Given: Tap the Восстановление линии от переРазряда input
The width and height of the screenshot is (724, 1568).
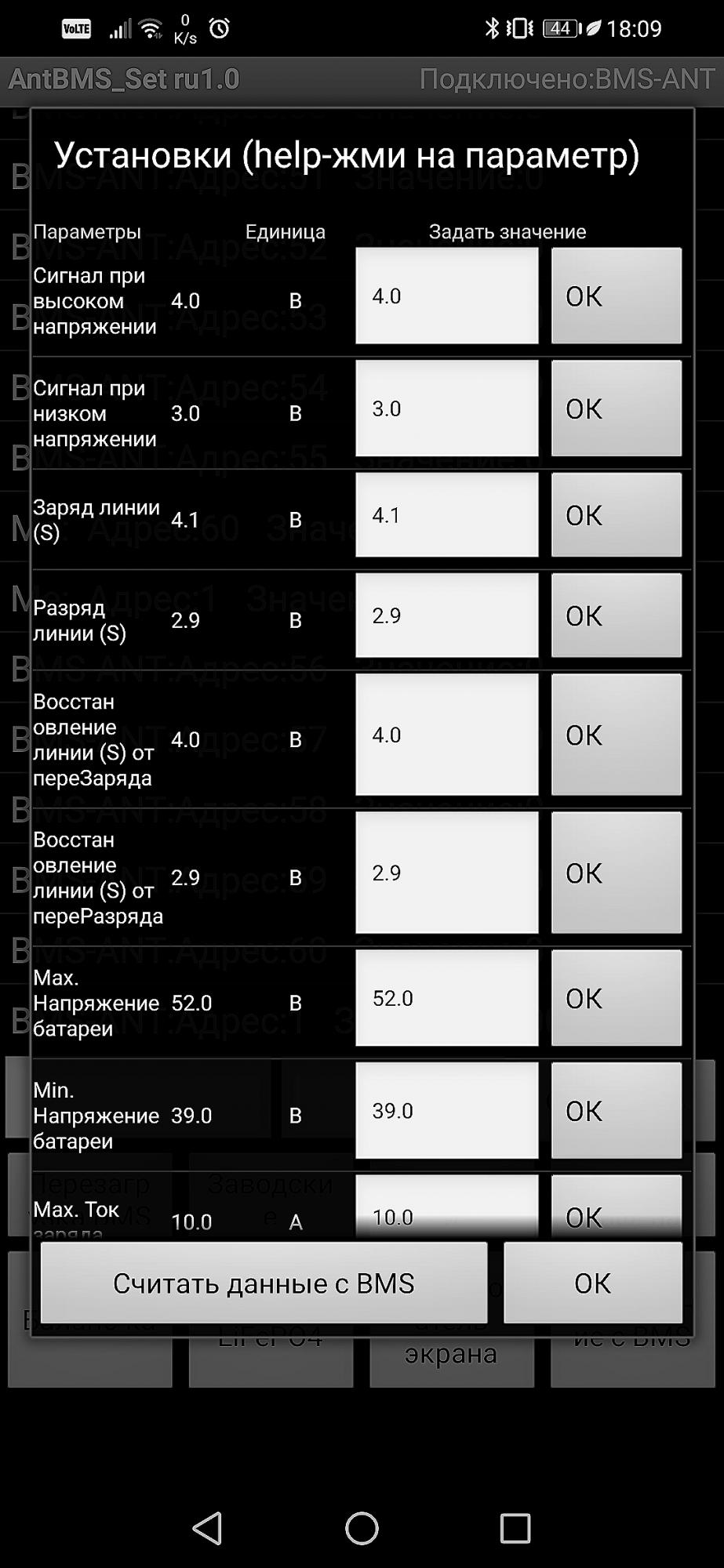Looking at the screenshot, I should [x=446, y=873].
